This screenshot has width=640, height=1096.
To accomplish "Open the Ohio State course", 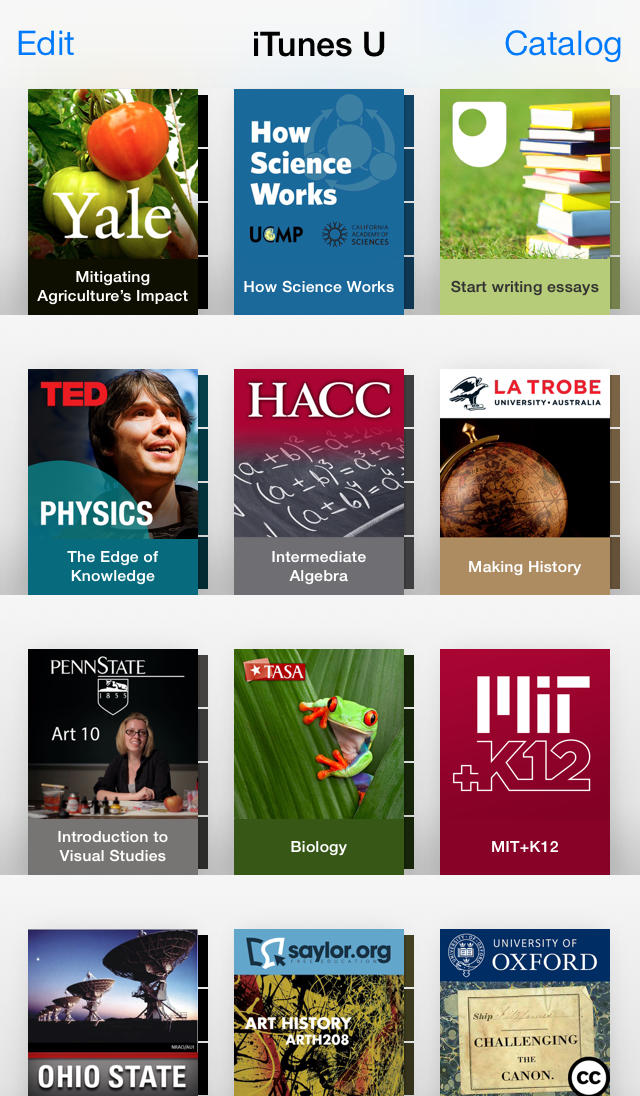I will (113, 1012).
